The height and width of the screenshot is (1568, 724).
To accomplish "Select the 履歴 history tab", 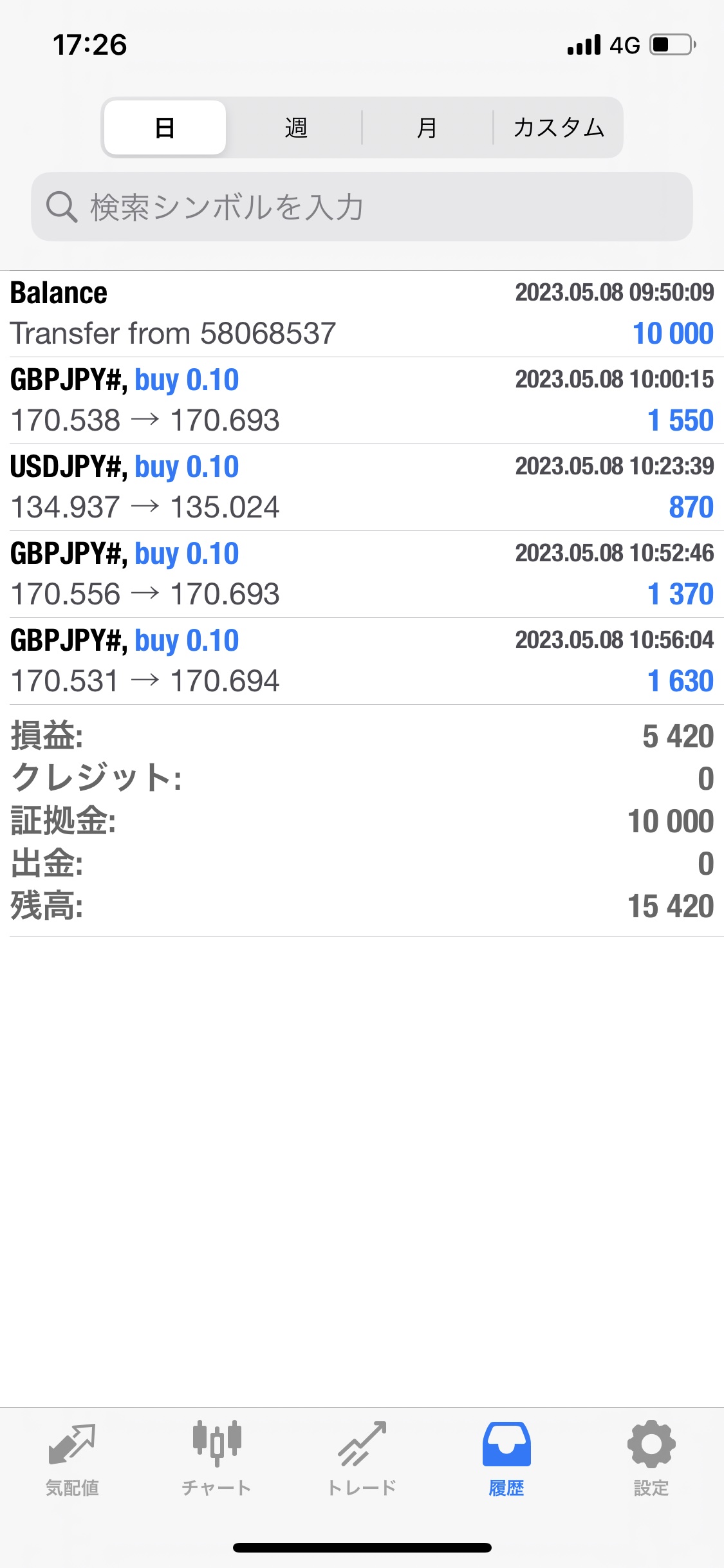I will point(506,1459).
